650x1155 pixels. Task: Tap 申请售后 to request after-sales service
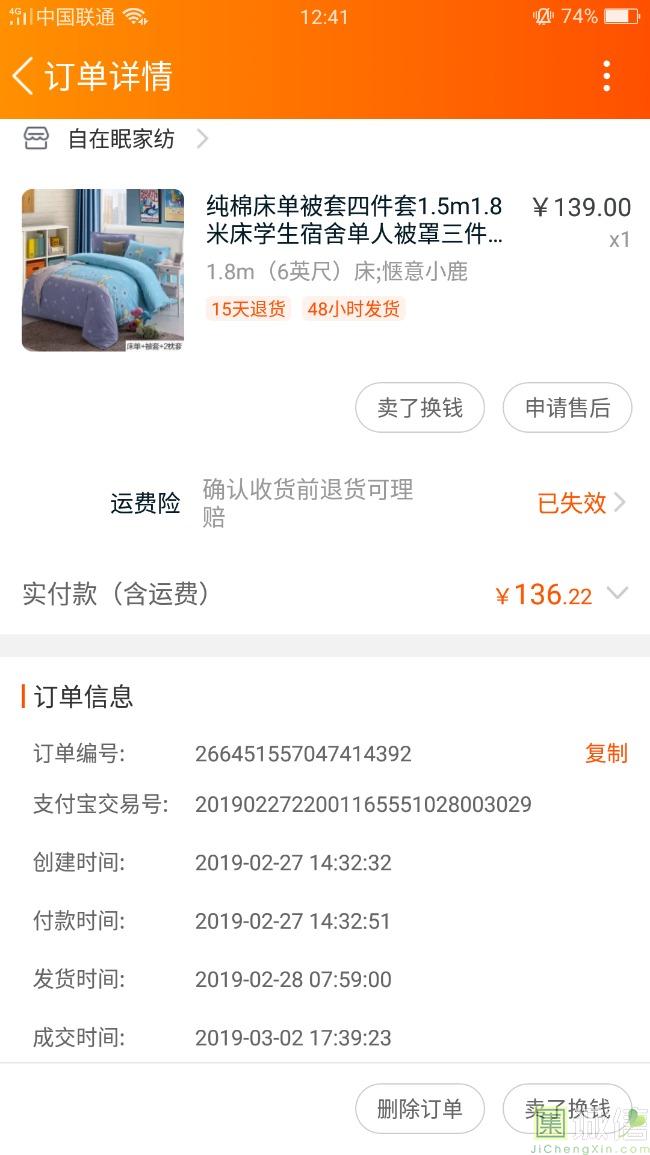pyautogui.click(x=567, y=408)
